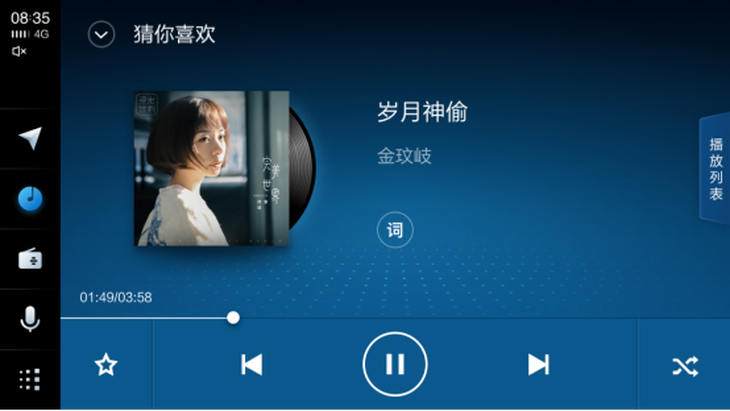730x411 pixels.
Task: Skip to the previous track
Action: click(x=252, y=365)
